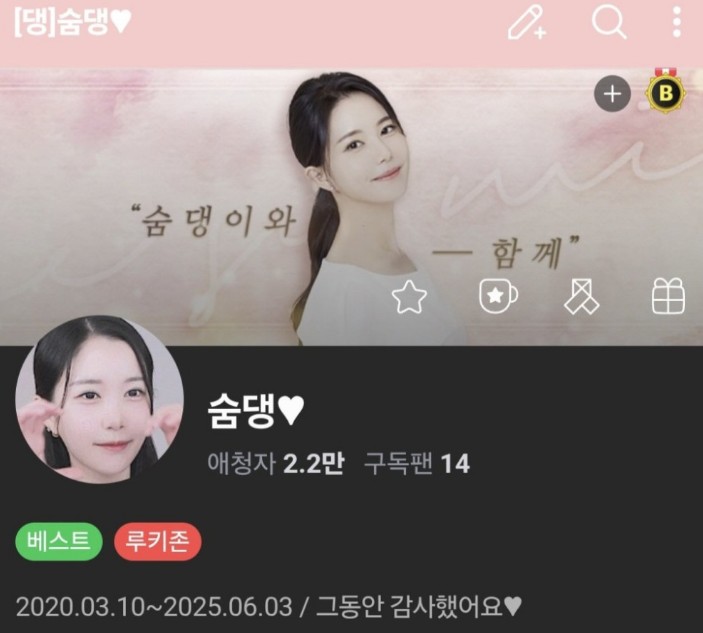Open the search magnifier

point(609,22)
